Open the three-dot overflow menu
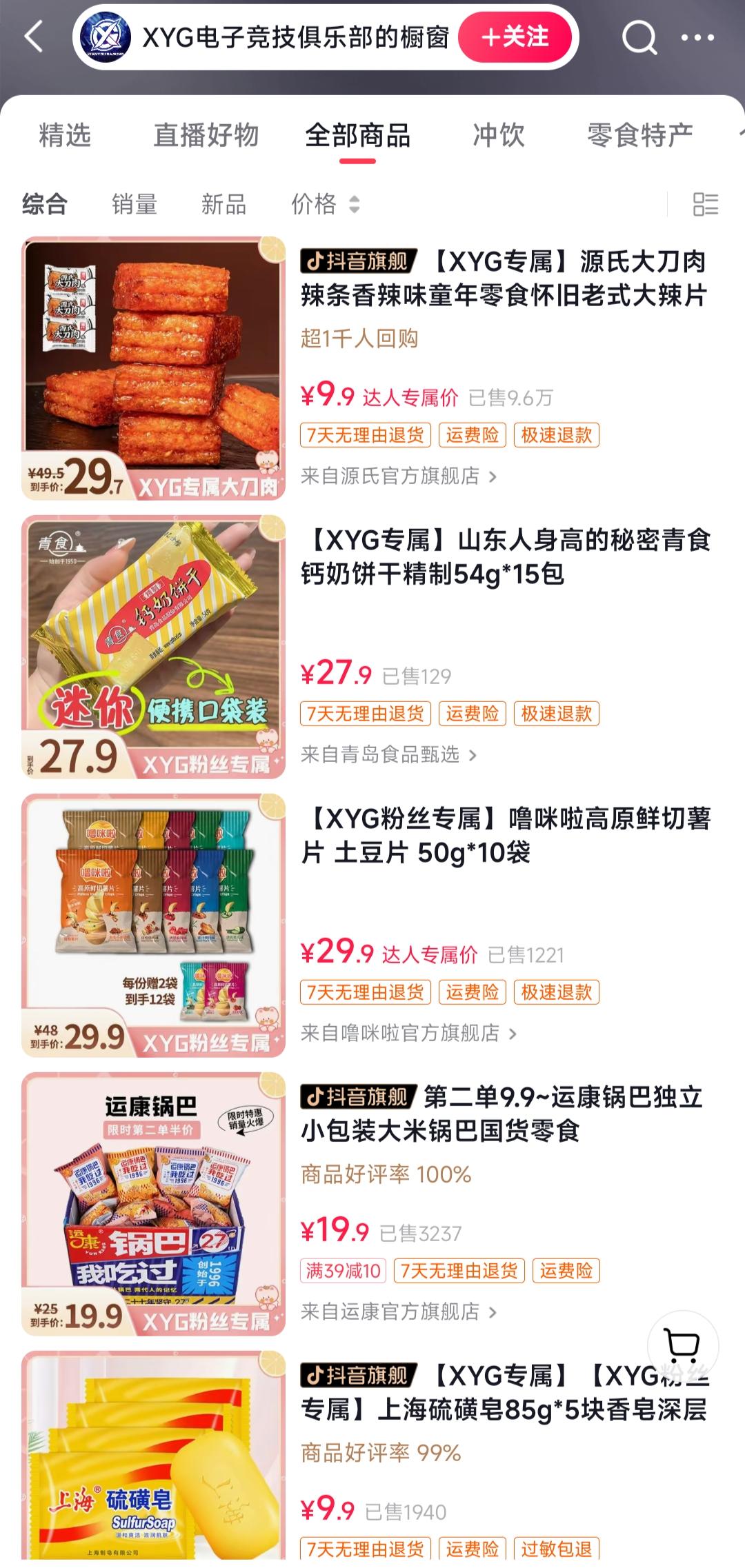 pos(697,37)
